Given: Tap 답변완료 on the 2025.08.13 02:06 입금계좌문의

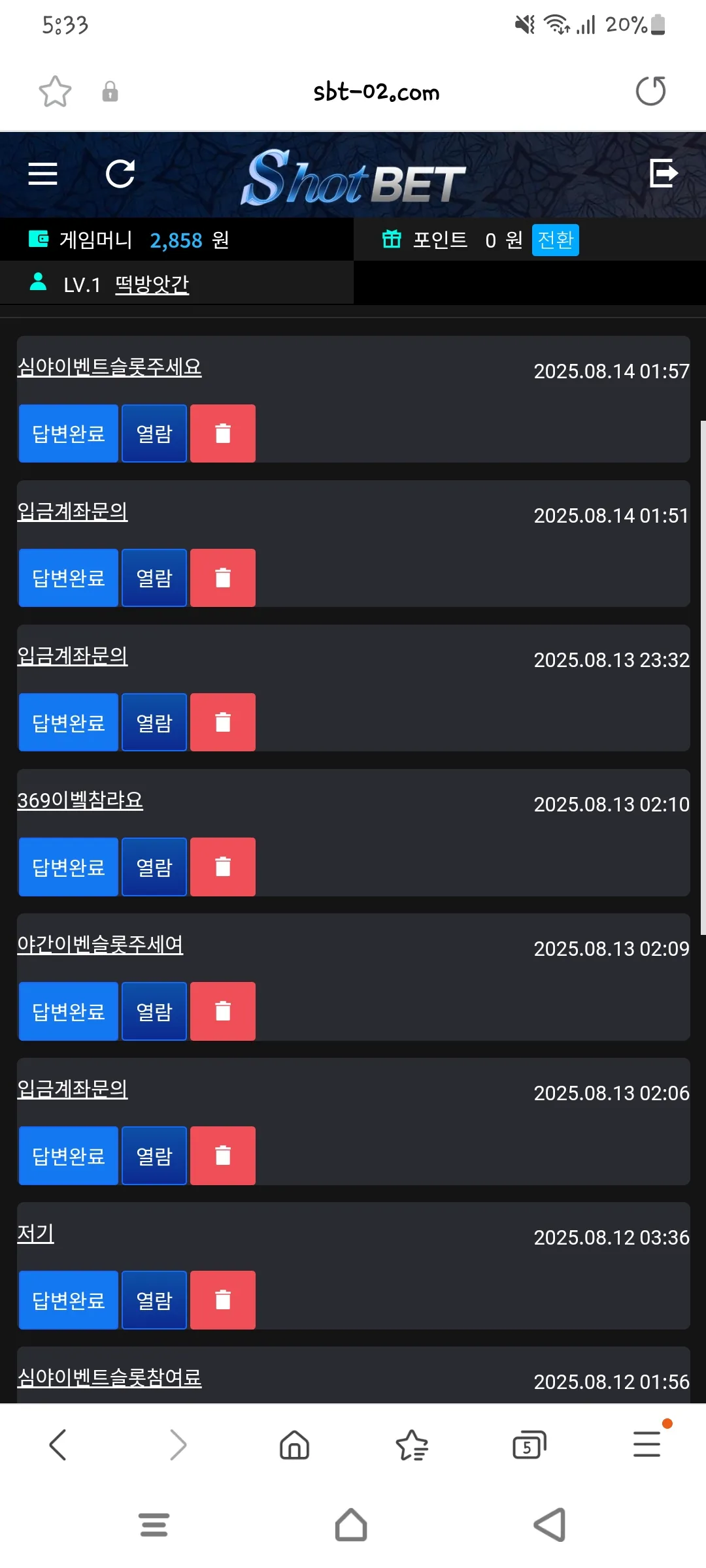Looking at the screenshot, I should [69, 1155].
